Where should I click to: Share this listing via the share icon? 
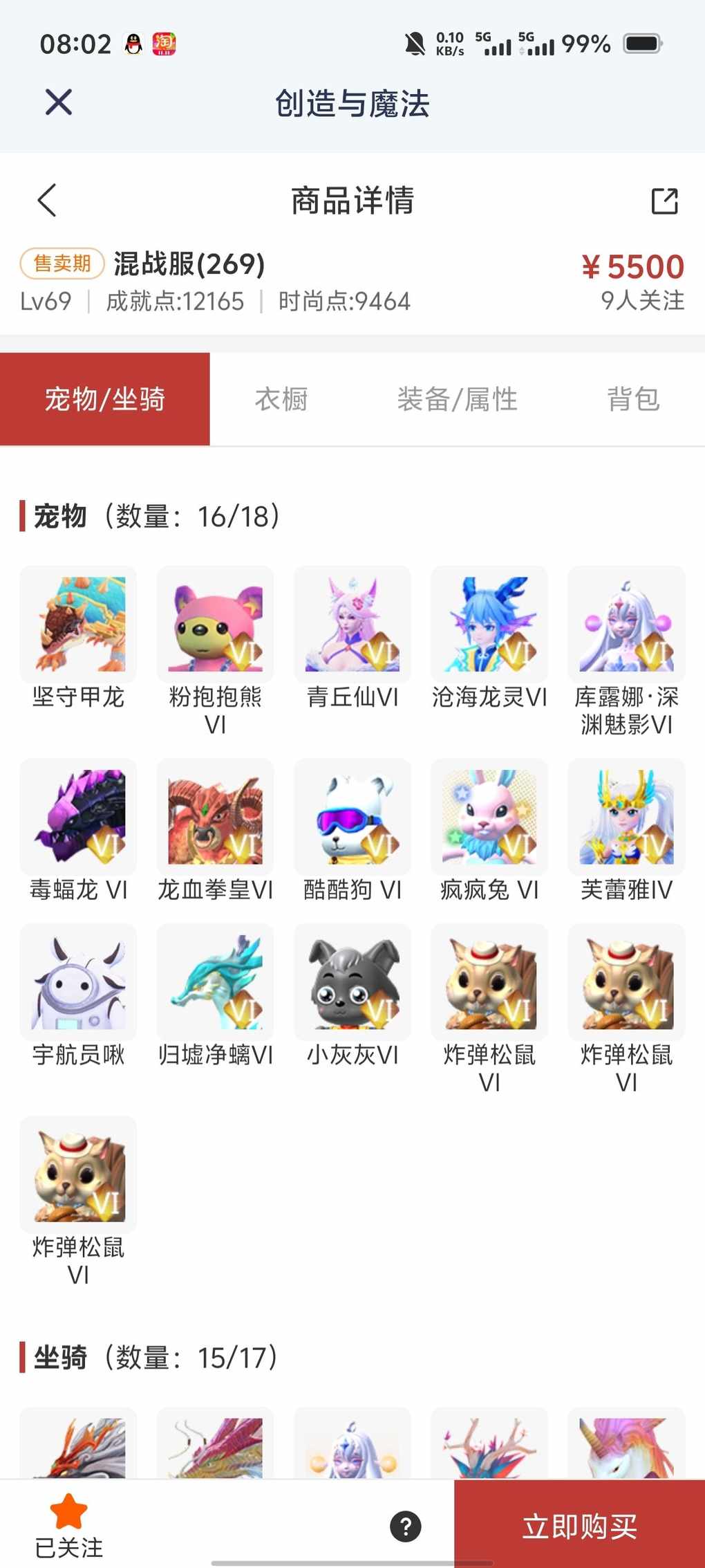coord(664,201)
